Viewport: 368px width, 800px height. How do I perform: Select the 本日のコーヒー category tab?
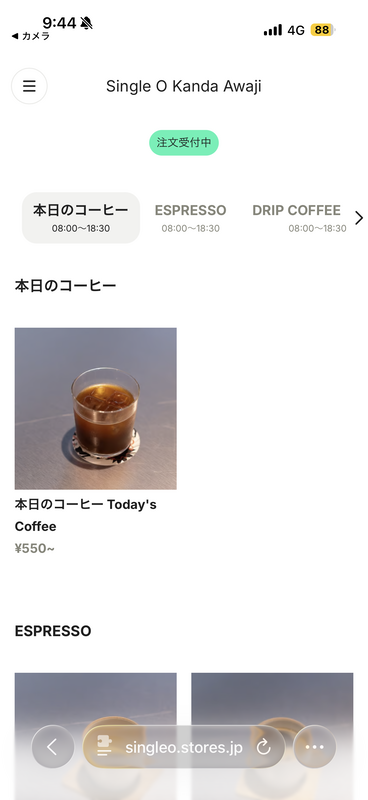pos(81,218)
